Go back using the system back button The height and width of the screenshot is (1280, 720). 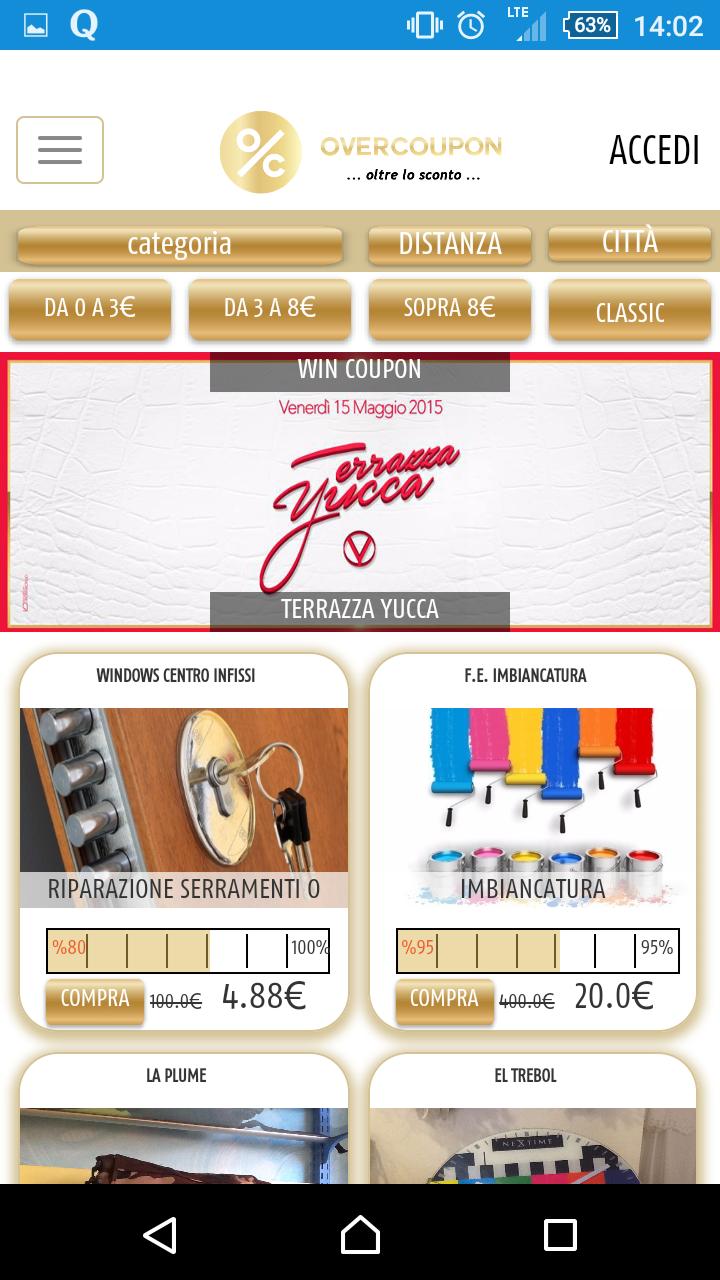(160, 1235)
